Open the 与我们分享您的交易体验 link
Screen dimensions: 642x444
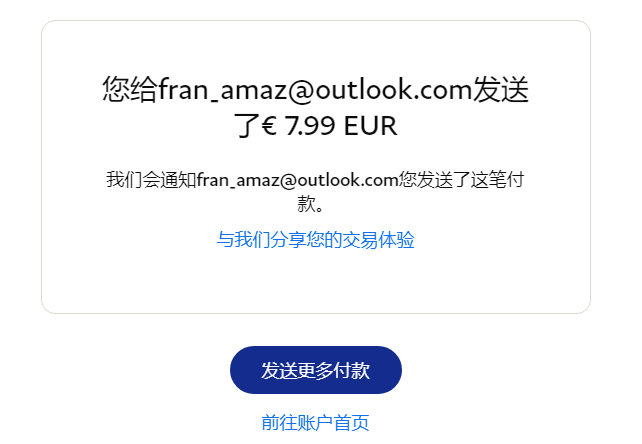pos(315,240)
